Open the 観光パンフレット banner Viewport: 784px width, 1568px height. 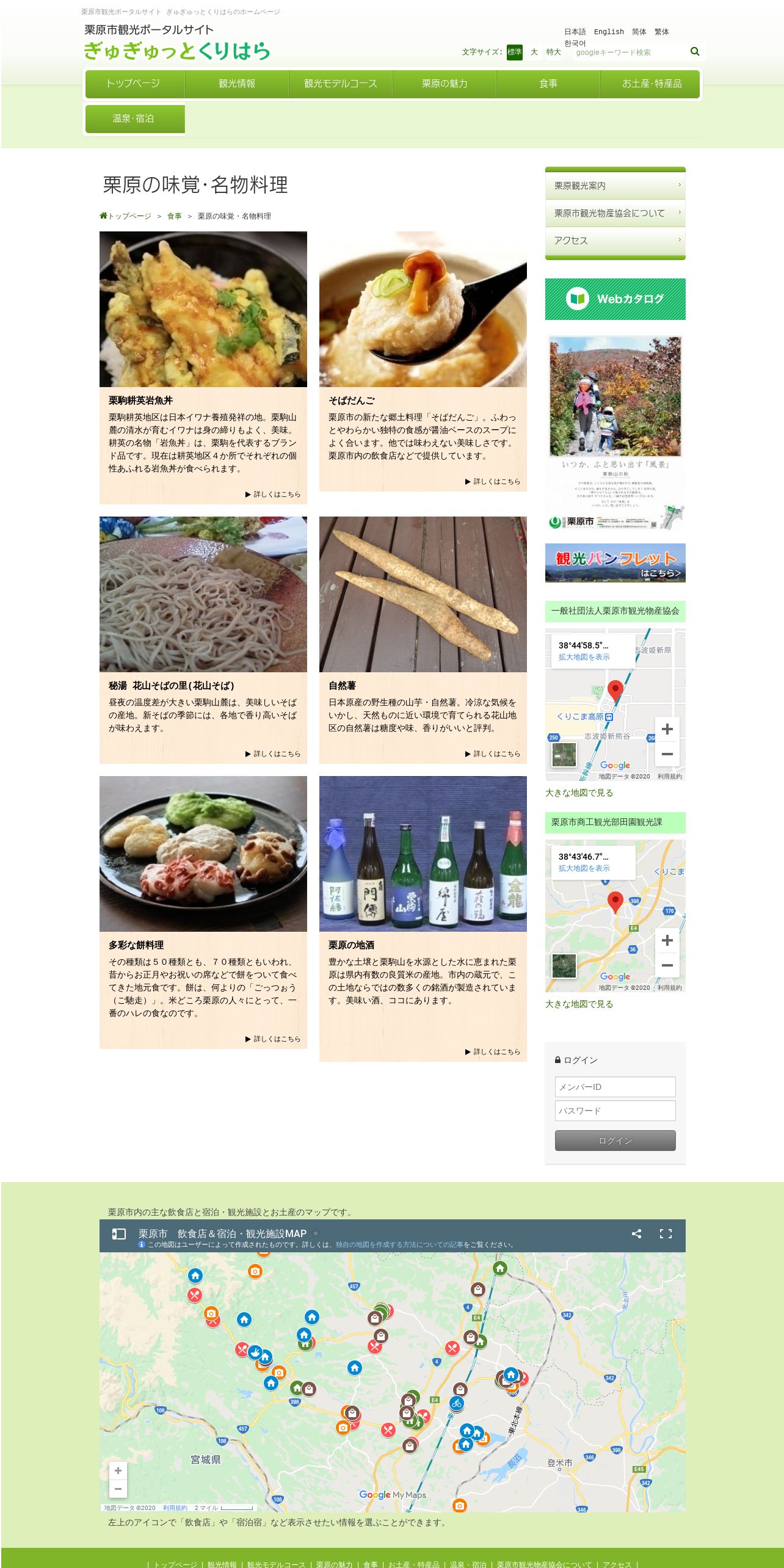(615, 563)
